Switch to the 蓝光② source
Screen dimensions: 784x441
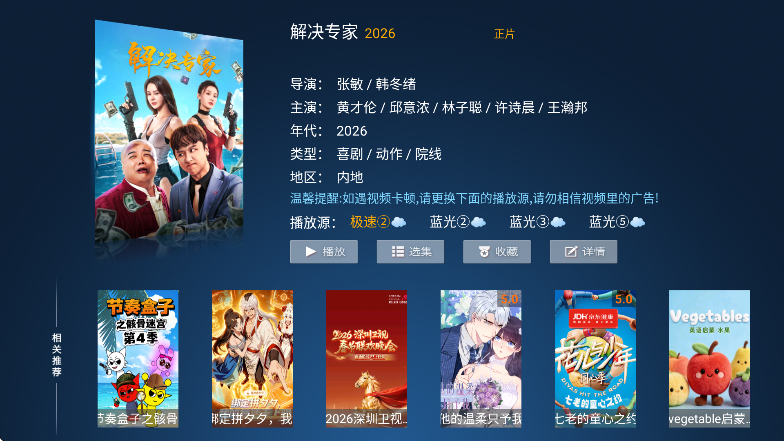(x=457, y=222)
